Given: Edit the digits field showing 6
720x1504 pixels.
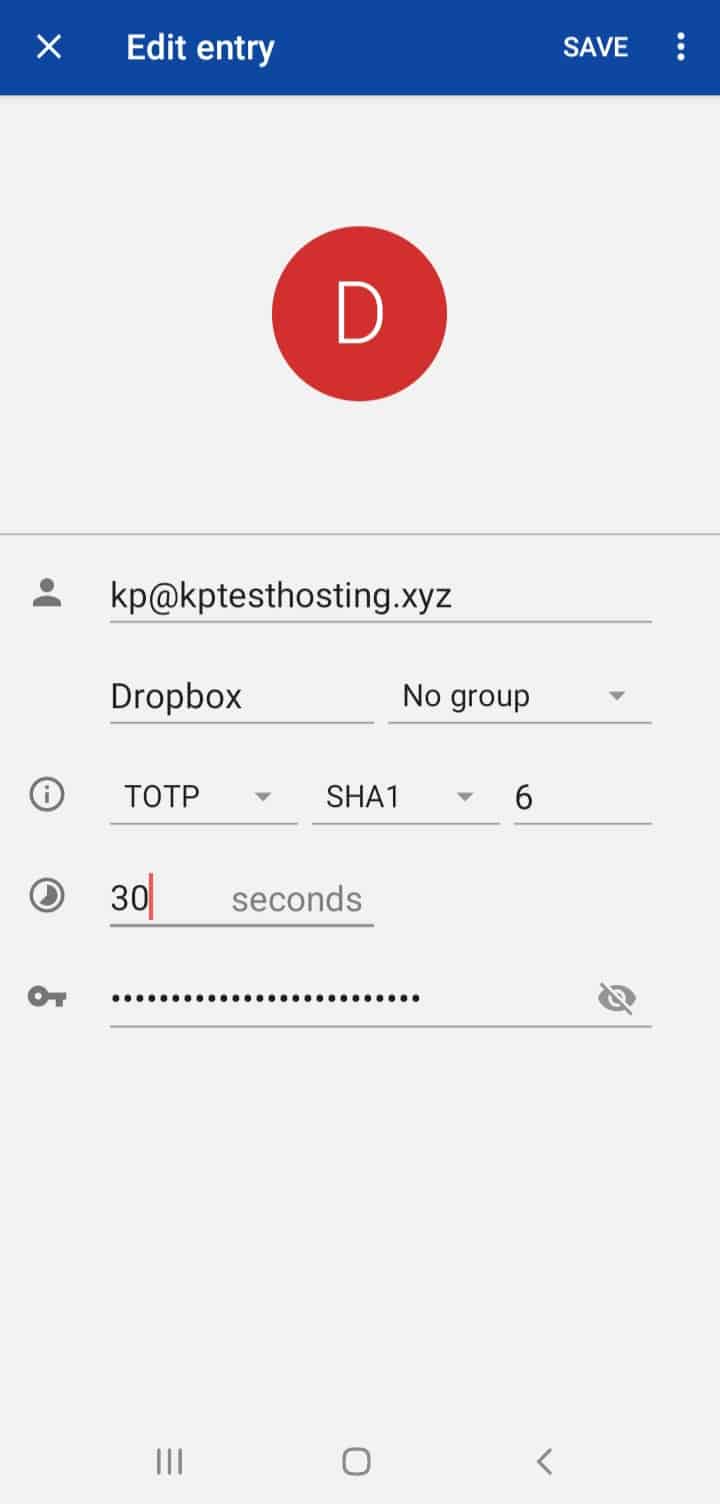Looking at the screenshot, I should pyautogui.click(x=582, y=797).
